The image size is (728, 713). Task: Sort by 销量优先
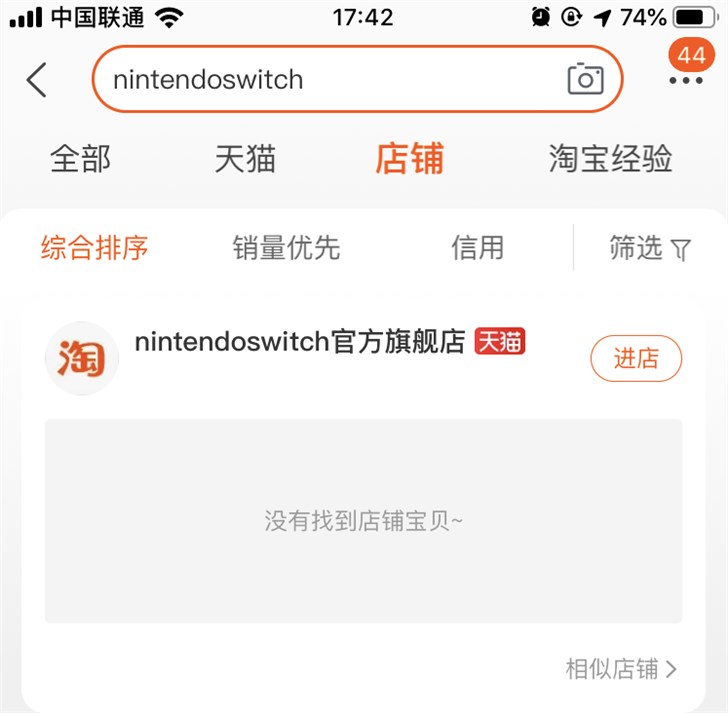click(286, 248)
